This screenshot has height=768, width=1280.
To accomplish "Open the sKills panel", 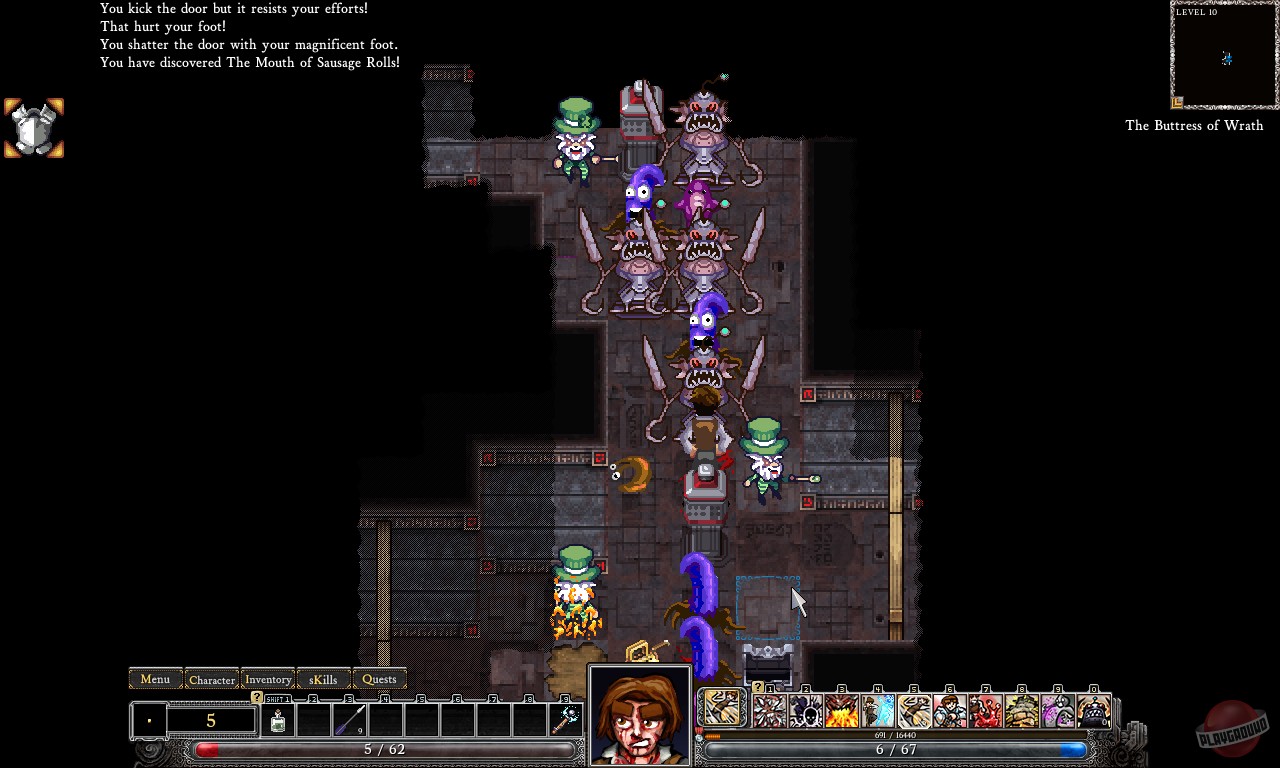I will pos(323,679).
